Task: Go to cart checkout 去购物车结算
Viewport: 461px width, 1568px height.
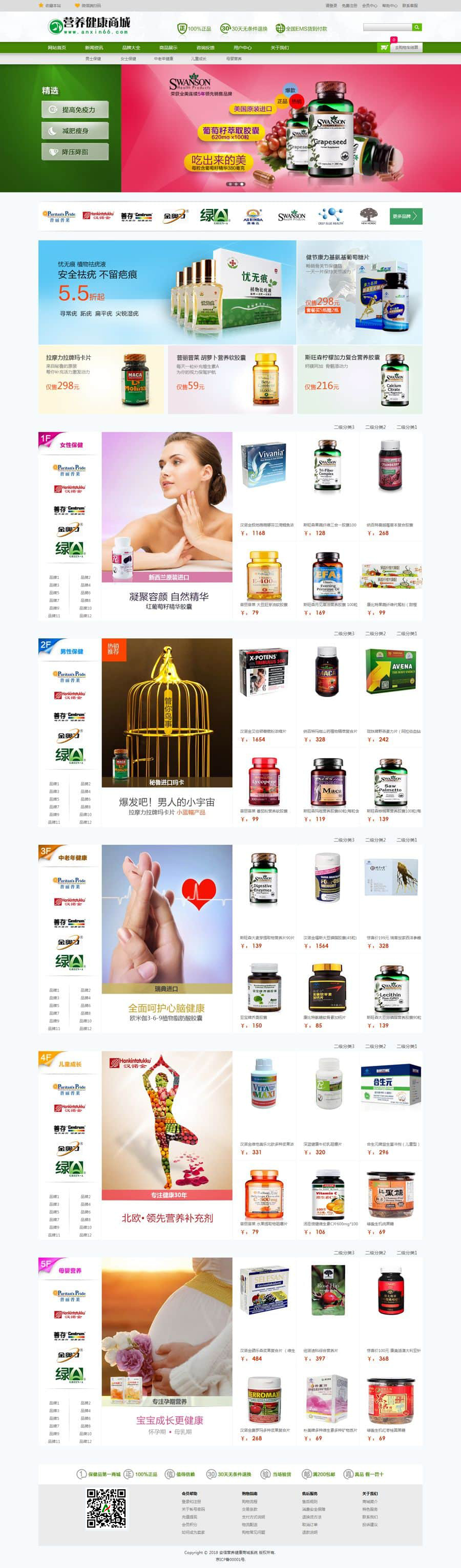Action: tap(406, 48)
